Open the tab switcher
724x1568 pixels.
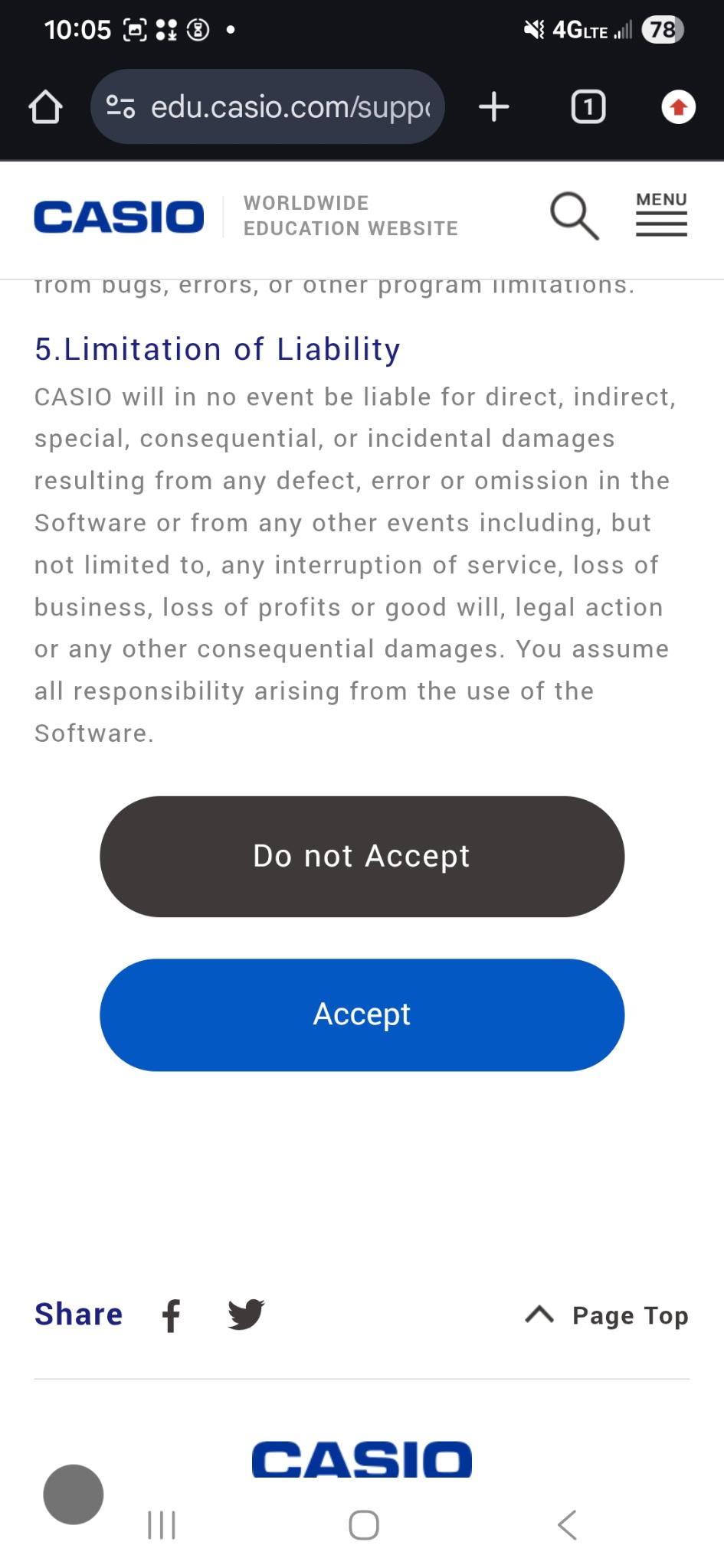588,107
